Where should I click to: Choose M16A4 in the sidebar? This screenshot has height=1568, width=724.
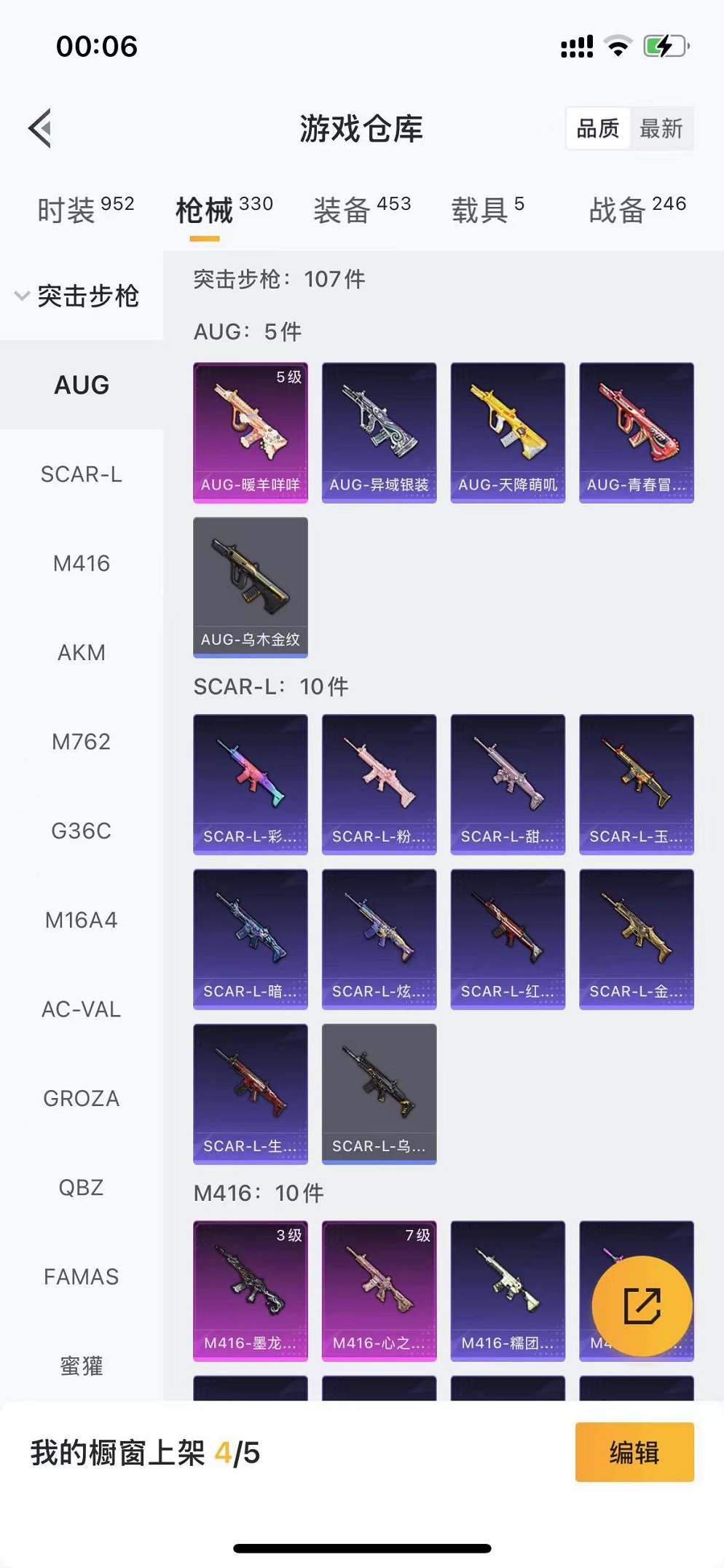[x=81, y=920]
